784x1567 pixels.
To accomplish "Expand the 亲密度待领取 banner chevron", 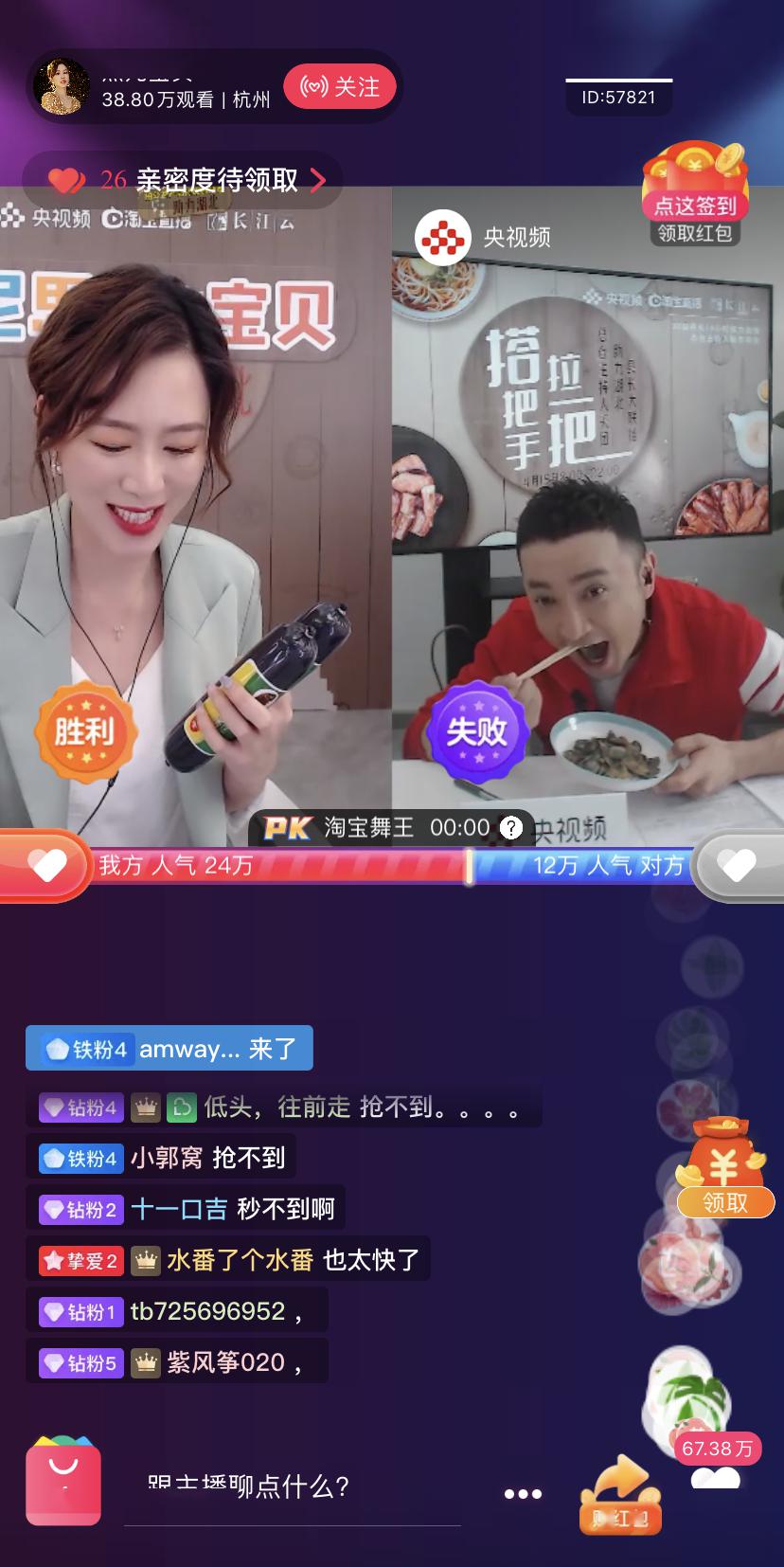I will (316, 180).
